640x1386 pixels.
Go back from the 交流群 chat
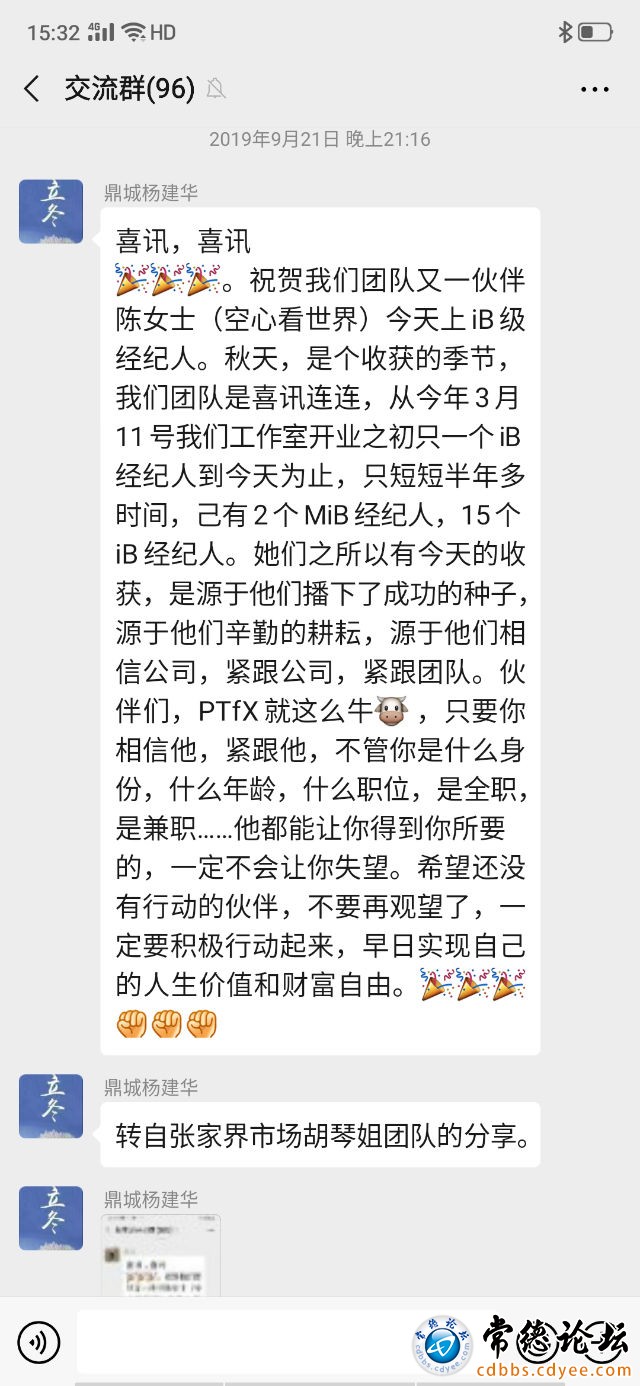(32, 89)
